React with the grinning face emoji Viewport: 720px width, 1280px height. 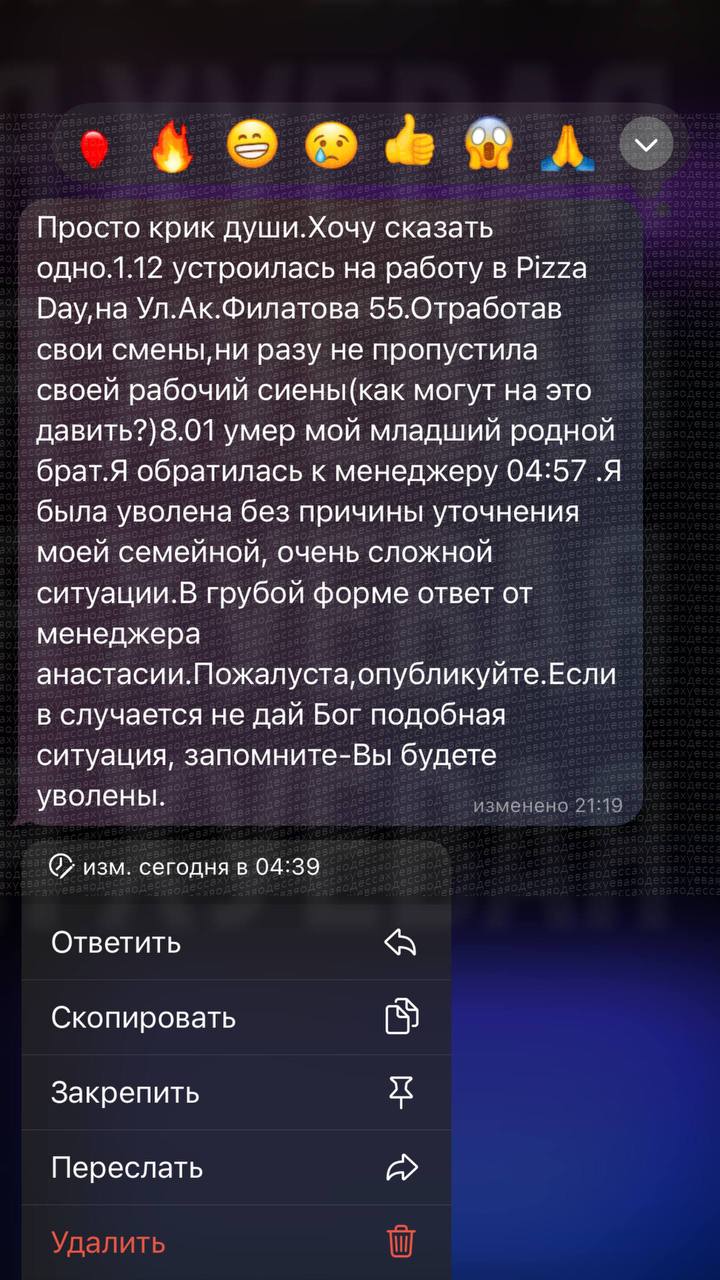click(x=250, y=147)
